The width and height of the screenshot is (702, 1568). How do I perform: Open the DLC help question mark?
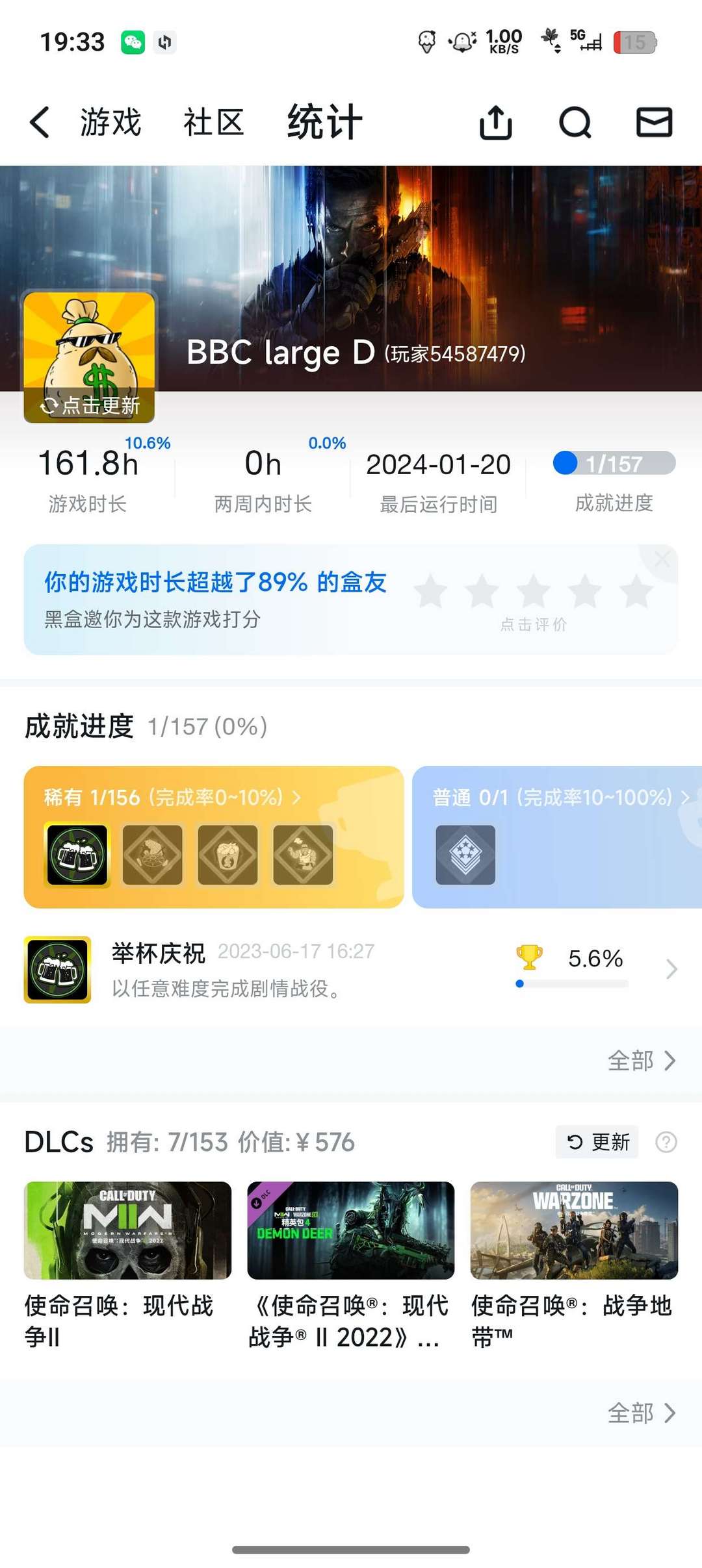666,1142
